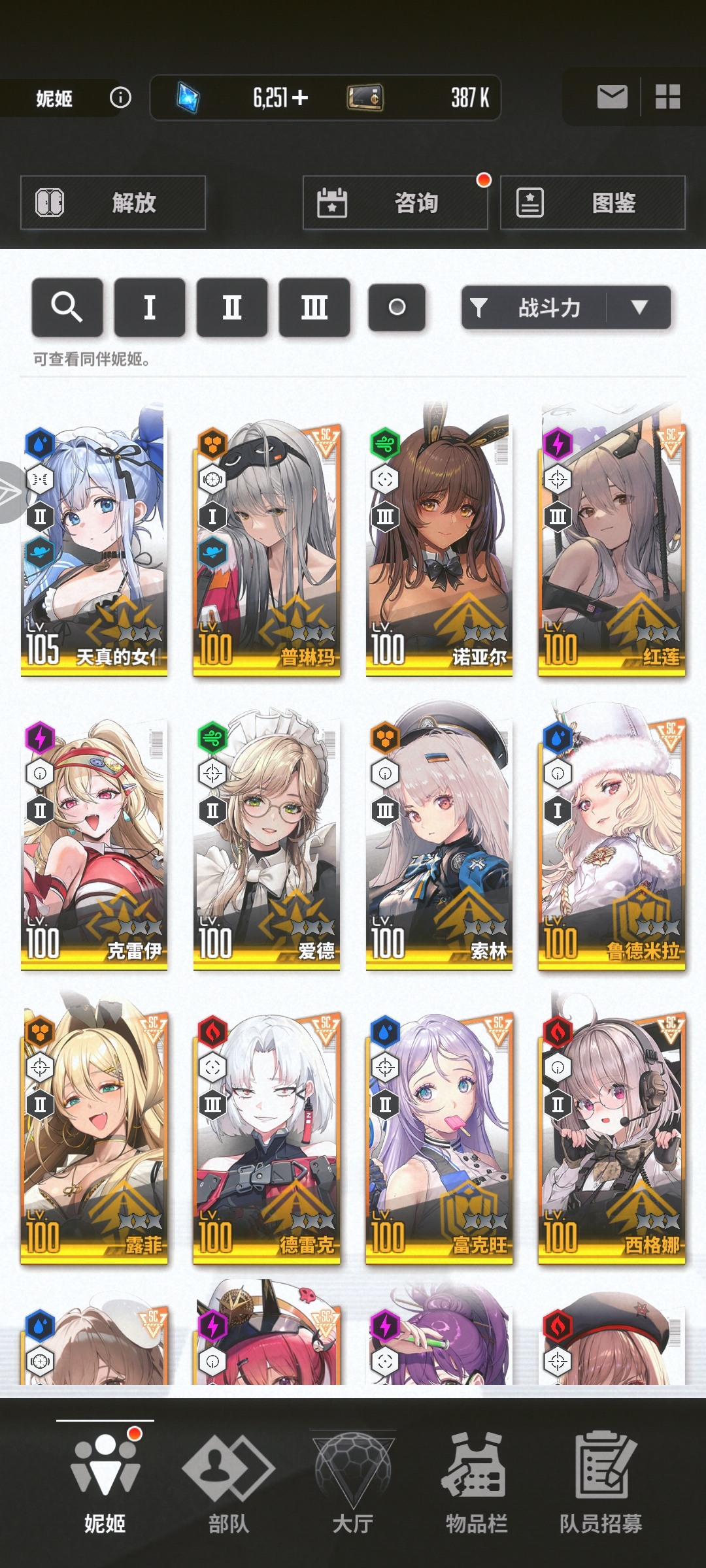Open the 咨询 button
The width and height of the screenshot is (706, 1568).
pos(395,203)
